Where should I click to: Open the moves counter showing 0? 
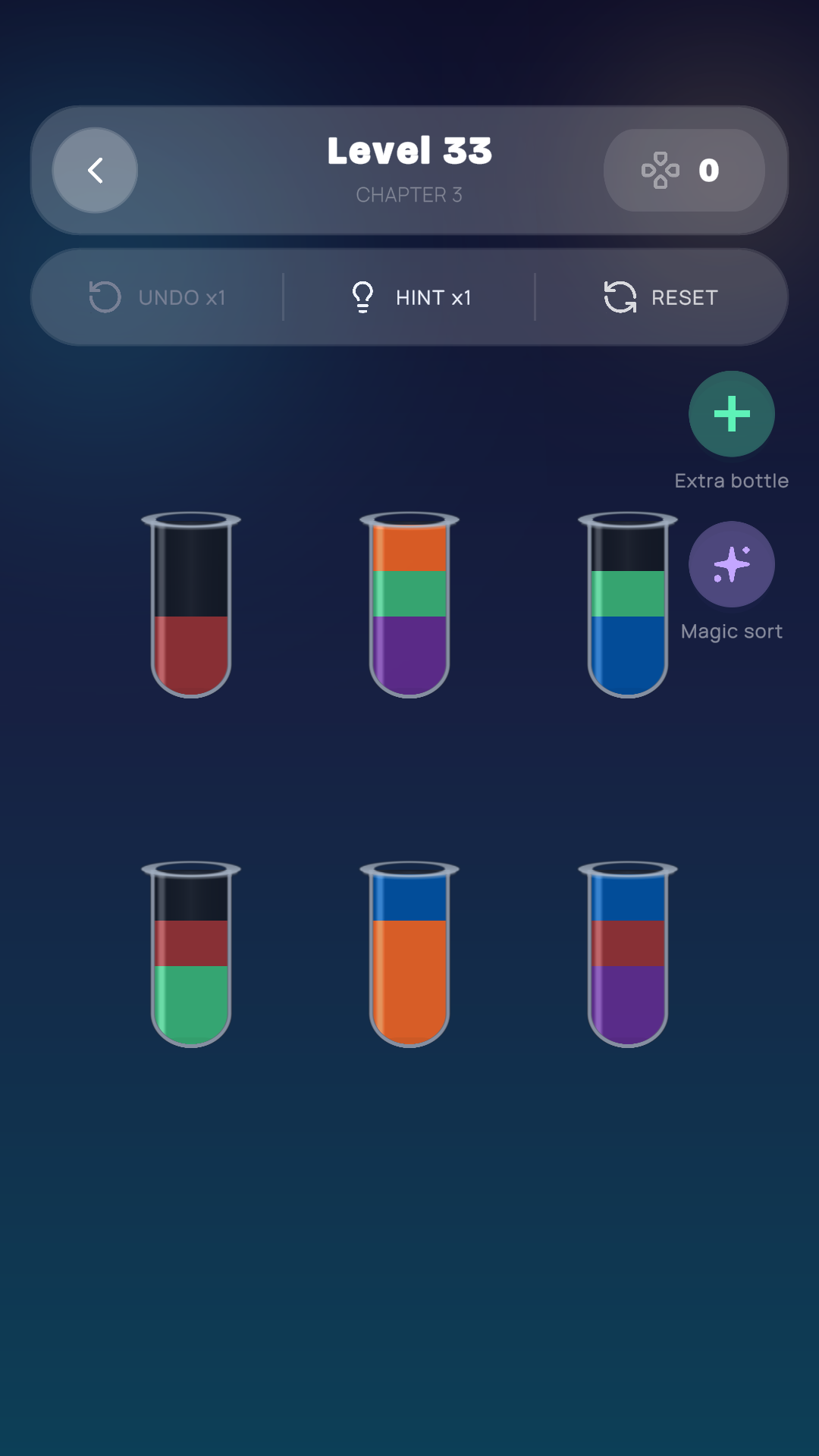pyautogui.click(x=684, y=170)
